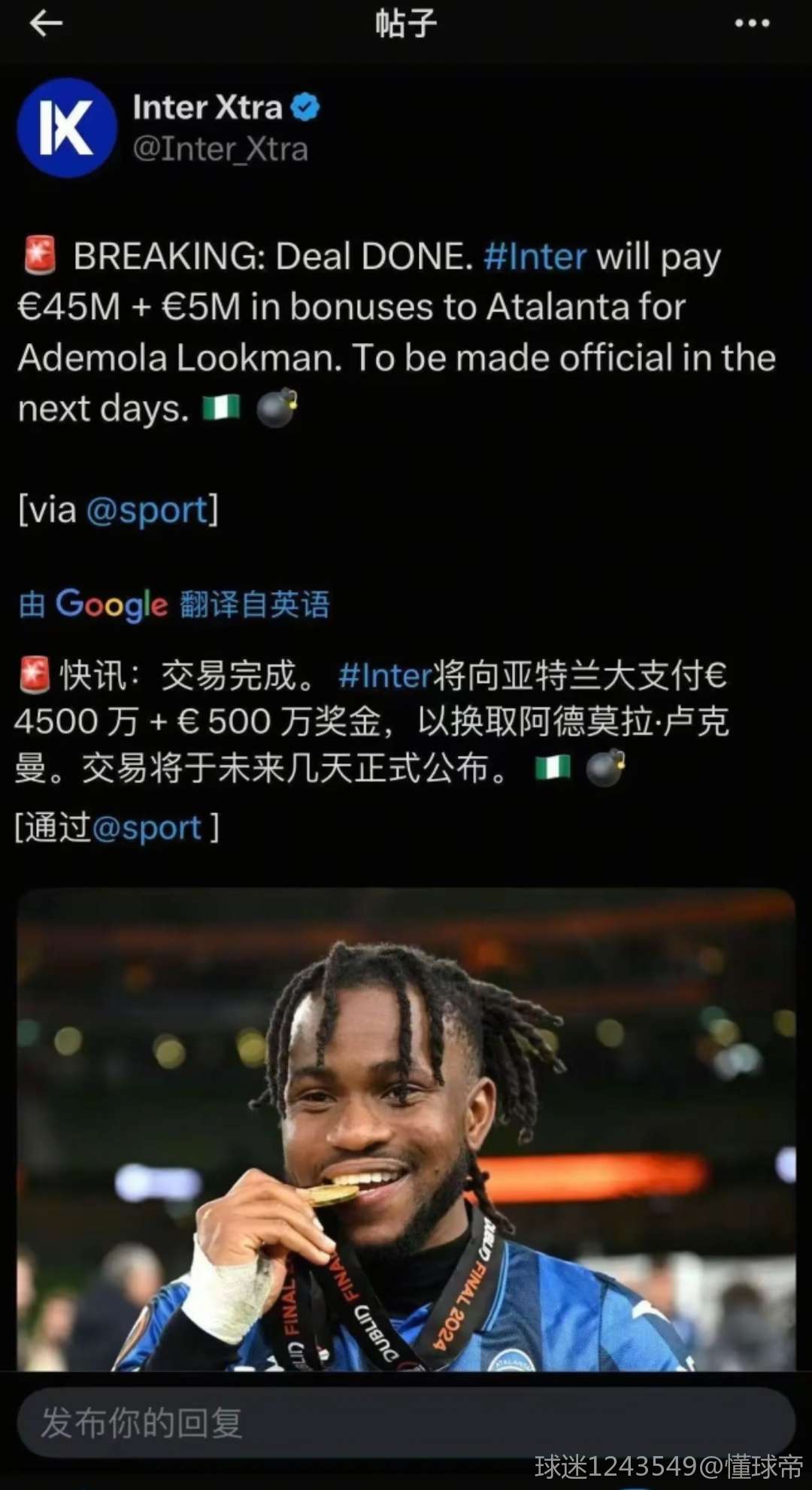
Task: View the post's photo in full size
Action: 406,1128
